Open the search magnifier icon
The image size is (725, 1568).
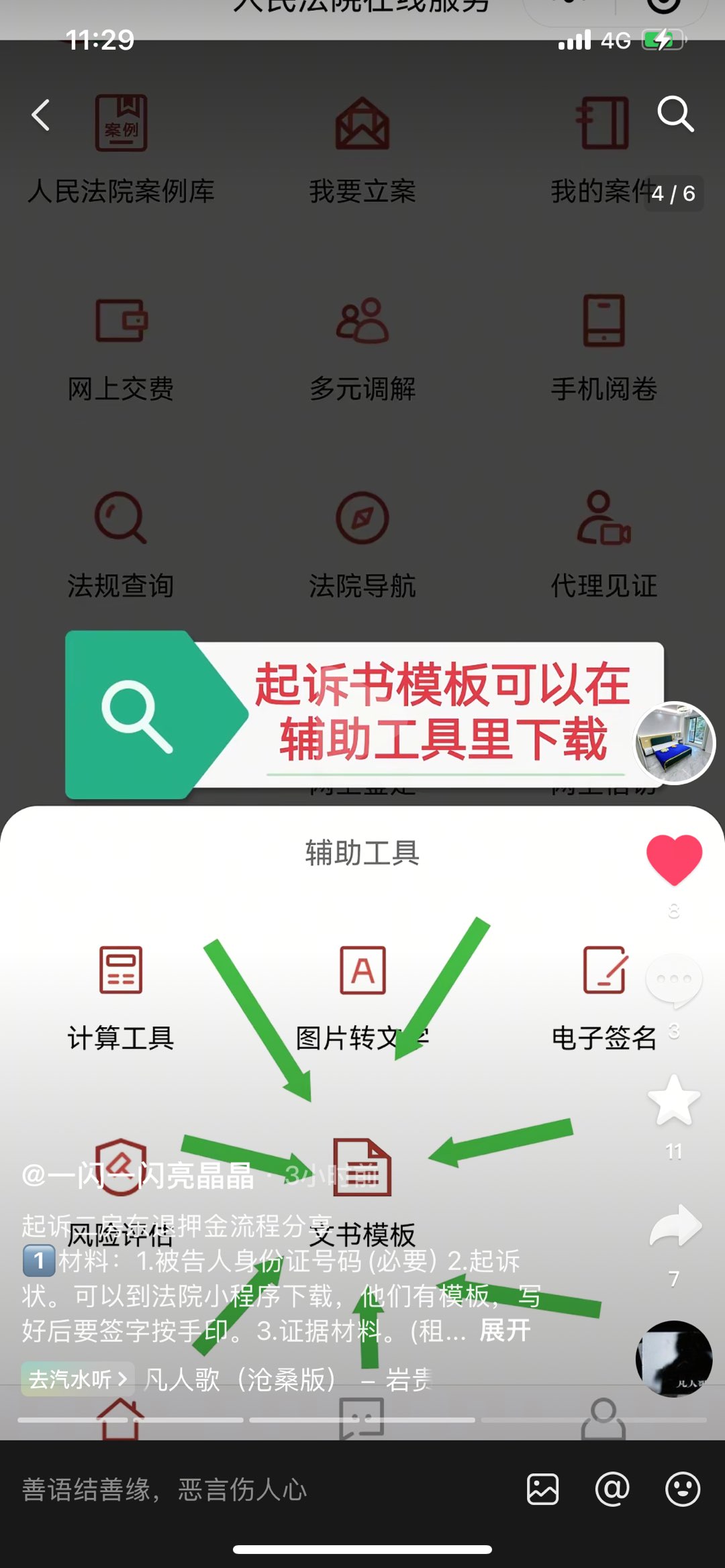[675, 113]
